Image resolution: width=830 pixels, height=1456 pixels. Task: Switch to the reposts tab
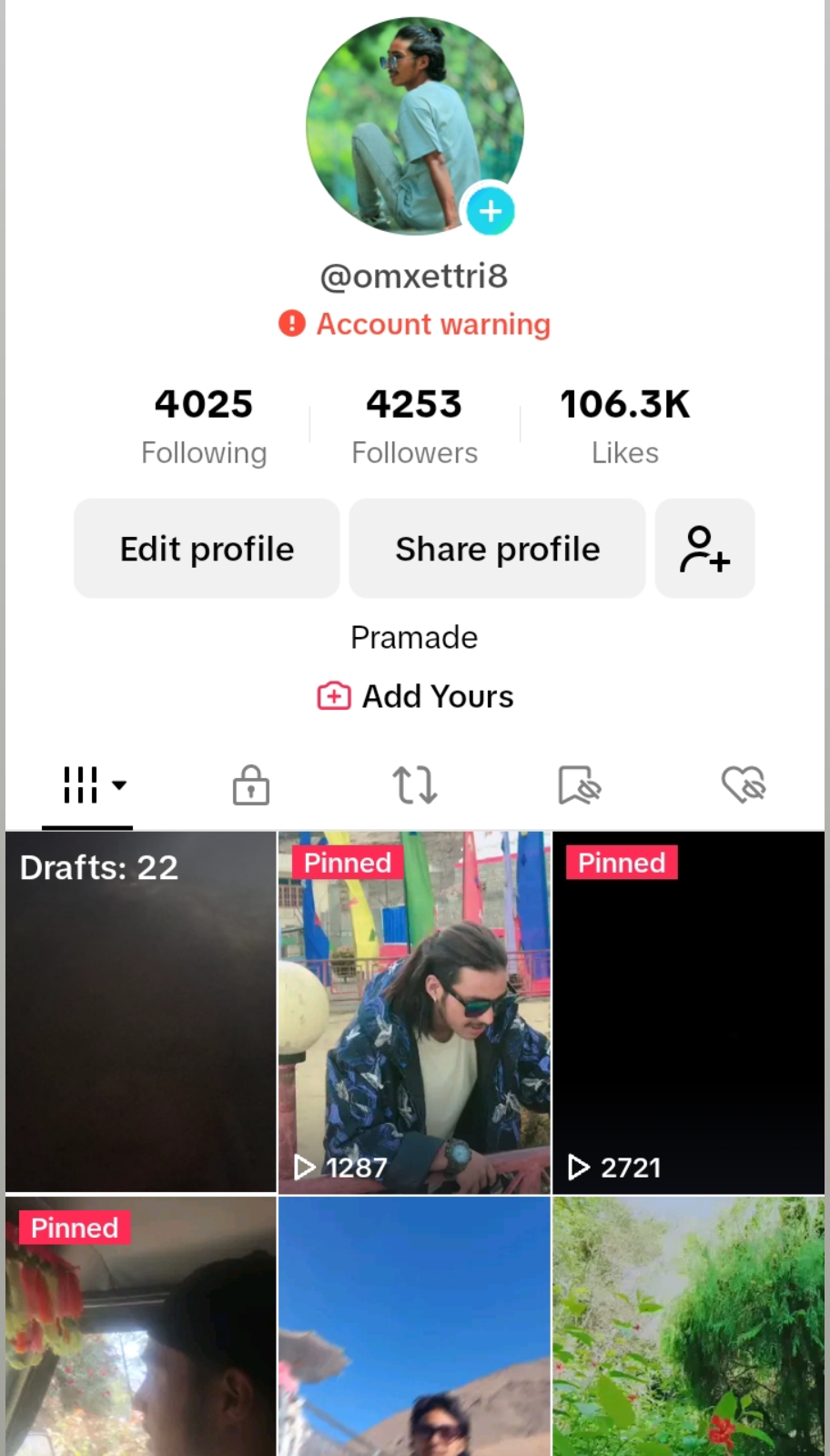pyautogui.click(x=415, y=784)
